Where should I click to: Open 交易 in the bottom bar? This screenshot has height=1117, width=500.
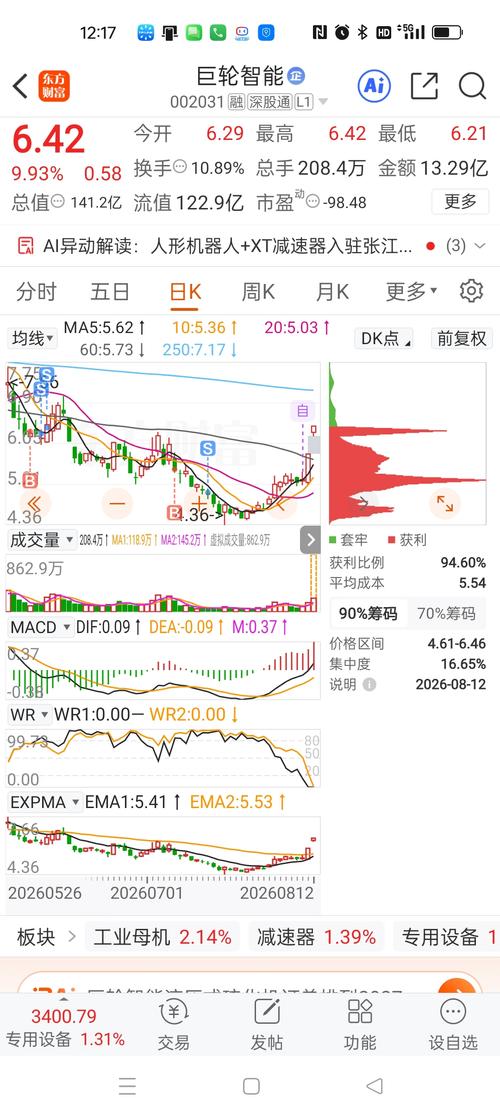click(174, 1024)
